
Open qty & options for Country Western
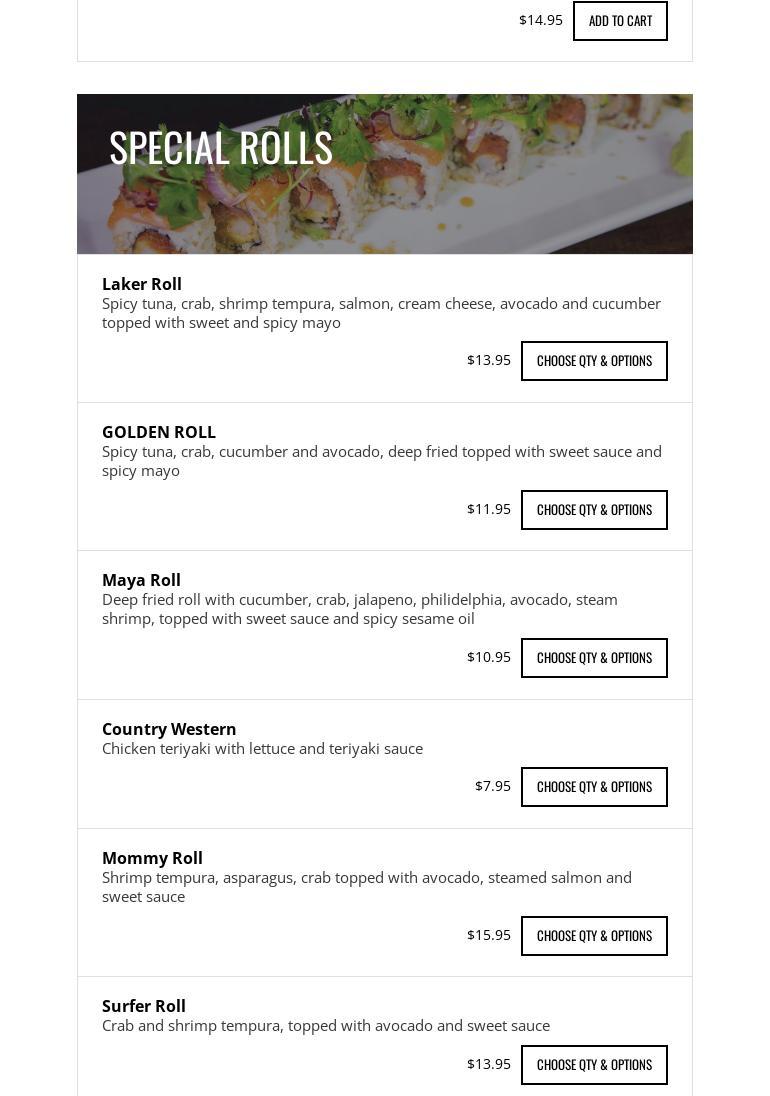(594, 787)
